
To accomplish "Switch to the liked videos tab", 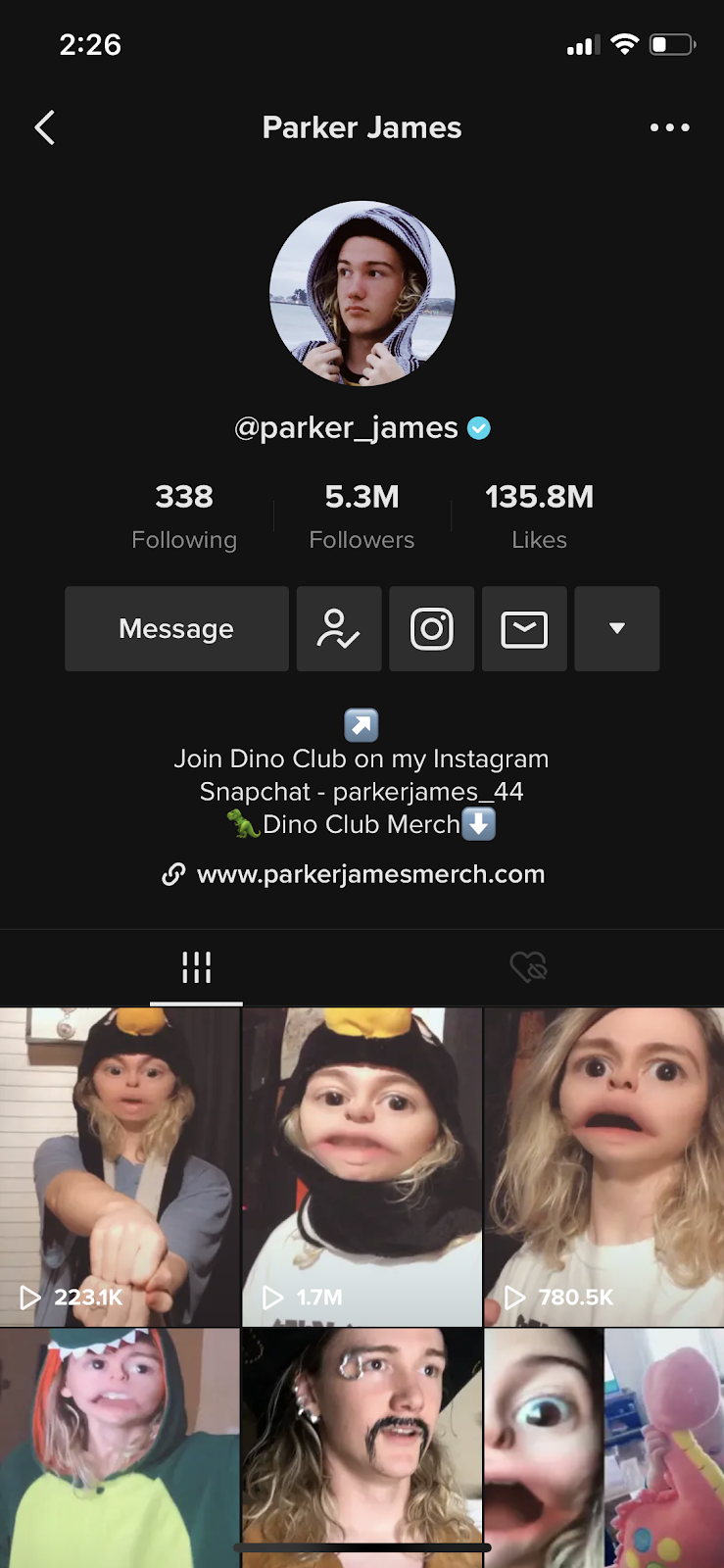I will [x=528, y=967].
